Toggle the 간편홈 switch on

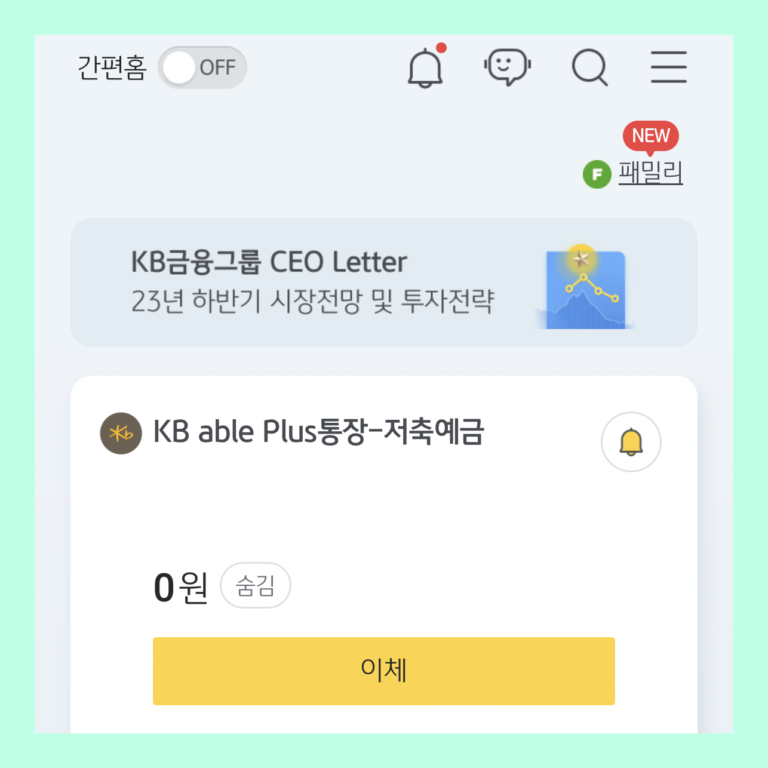(202, 68)
